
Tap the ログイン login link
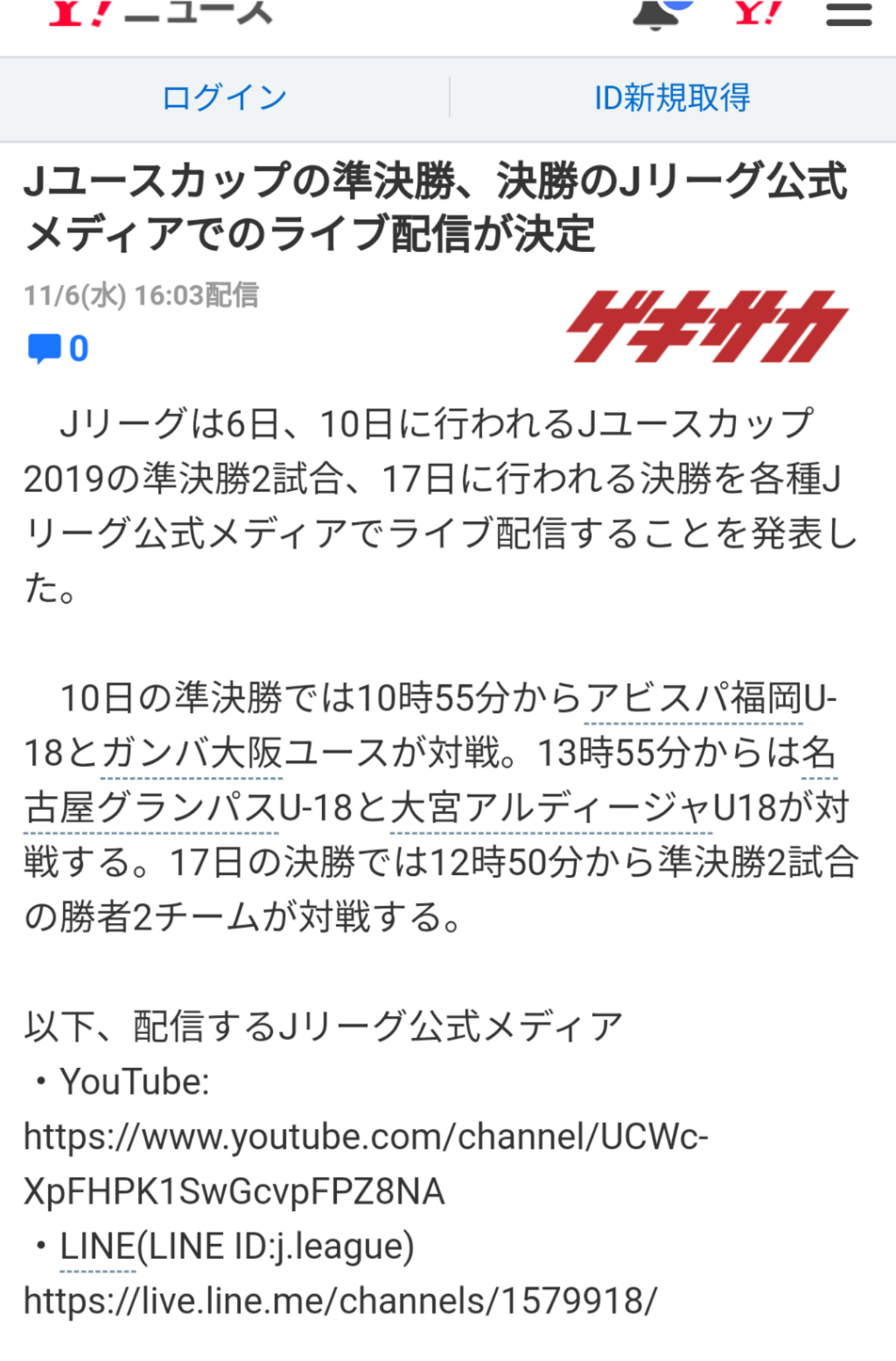[x=224, y=98]
